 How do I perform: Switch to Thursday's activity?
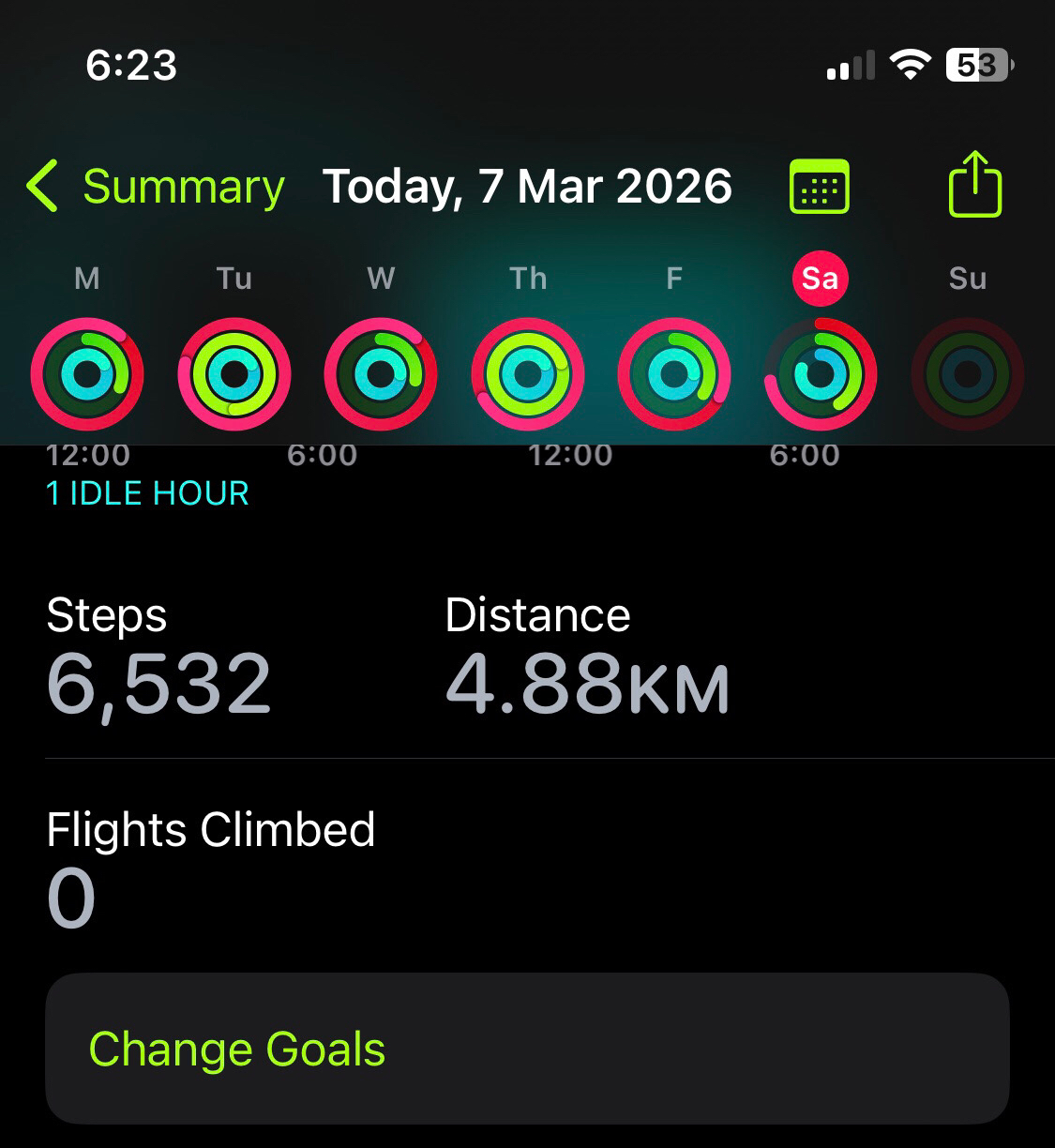527,374
